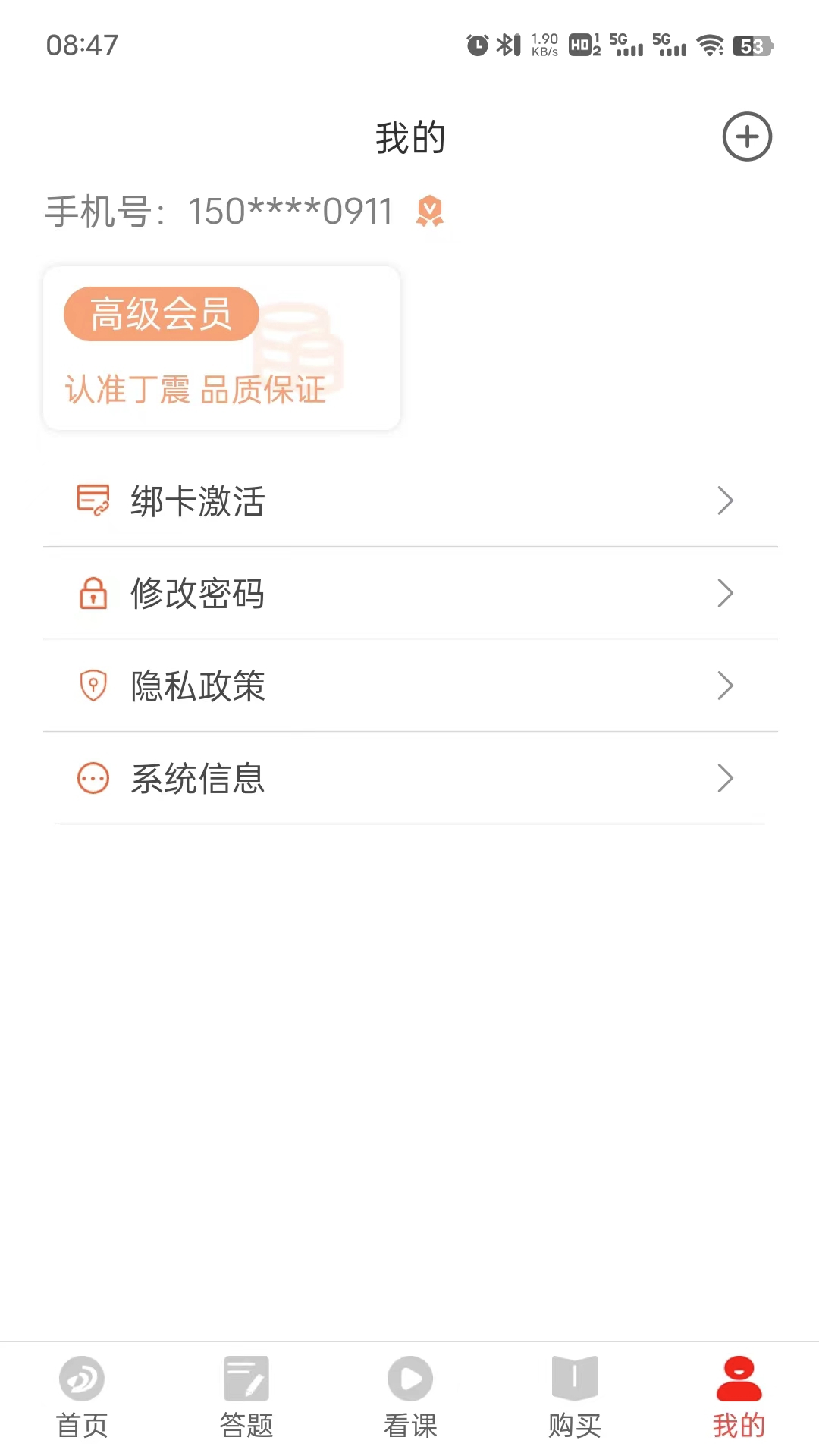Tap the shield icon beside 隐私政策
This screenshot has width=819, height=1456.
[92, 686]
